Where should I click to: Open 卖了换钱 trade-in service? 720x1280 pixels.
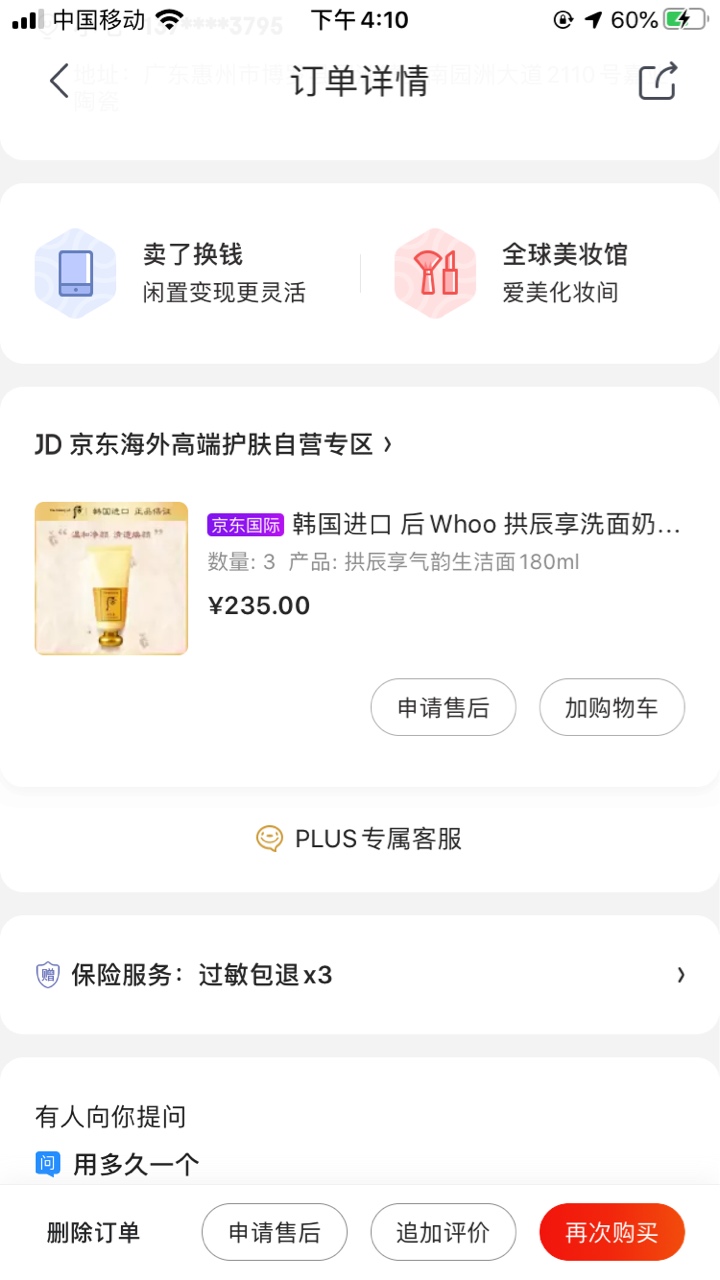point(170,273)
